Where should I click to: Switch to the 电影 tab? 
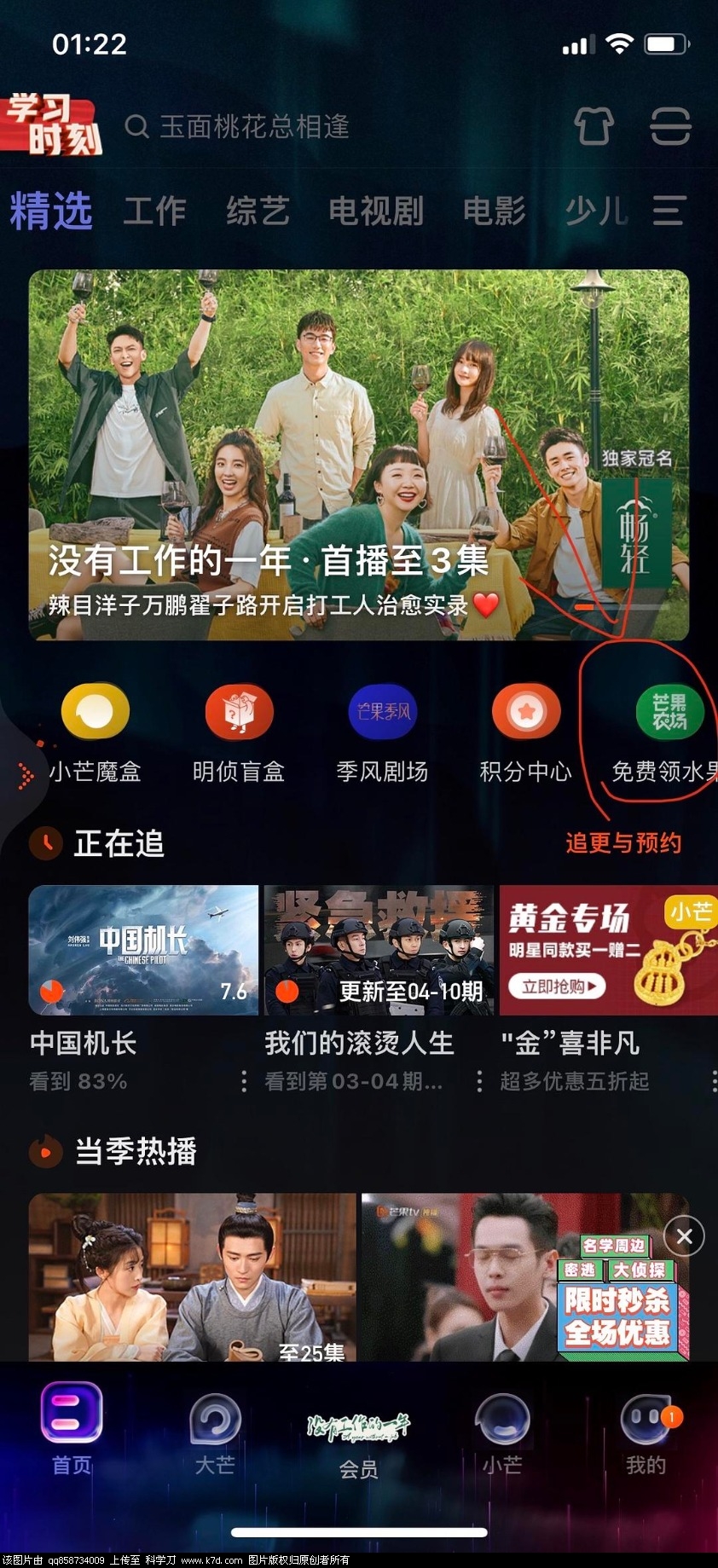coord(494,211)
